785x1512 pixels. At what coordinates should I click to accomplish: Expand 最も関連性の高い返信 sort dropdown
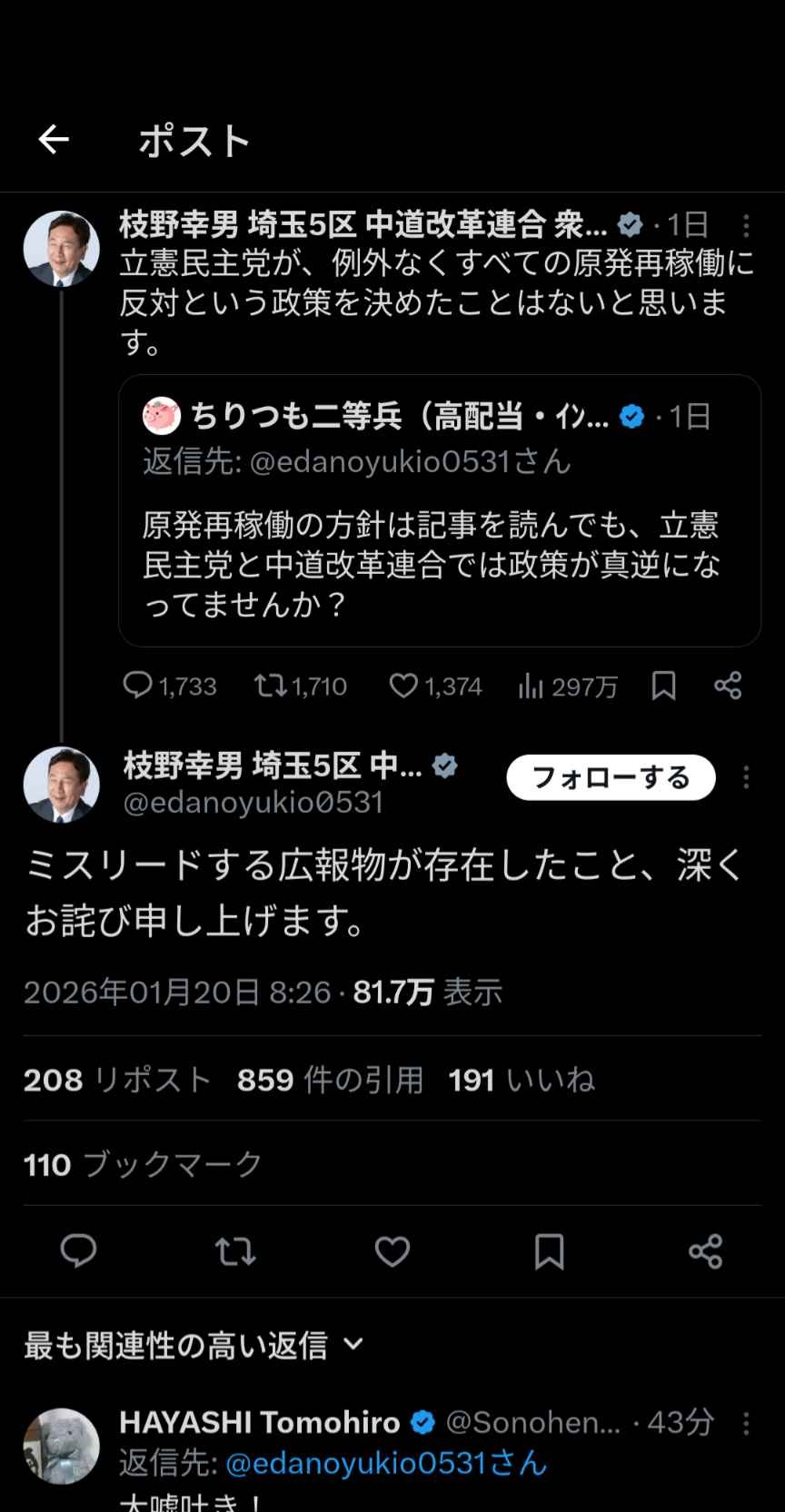coord(194,1345)
